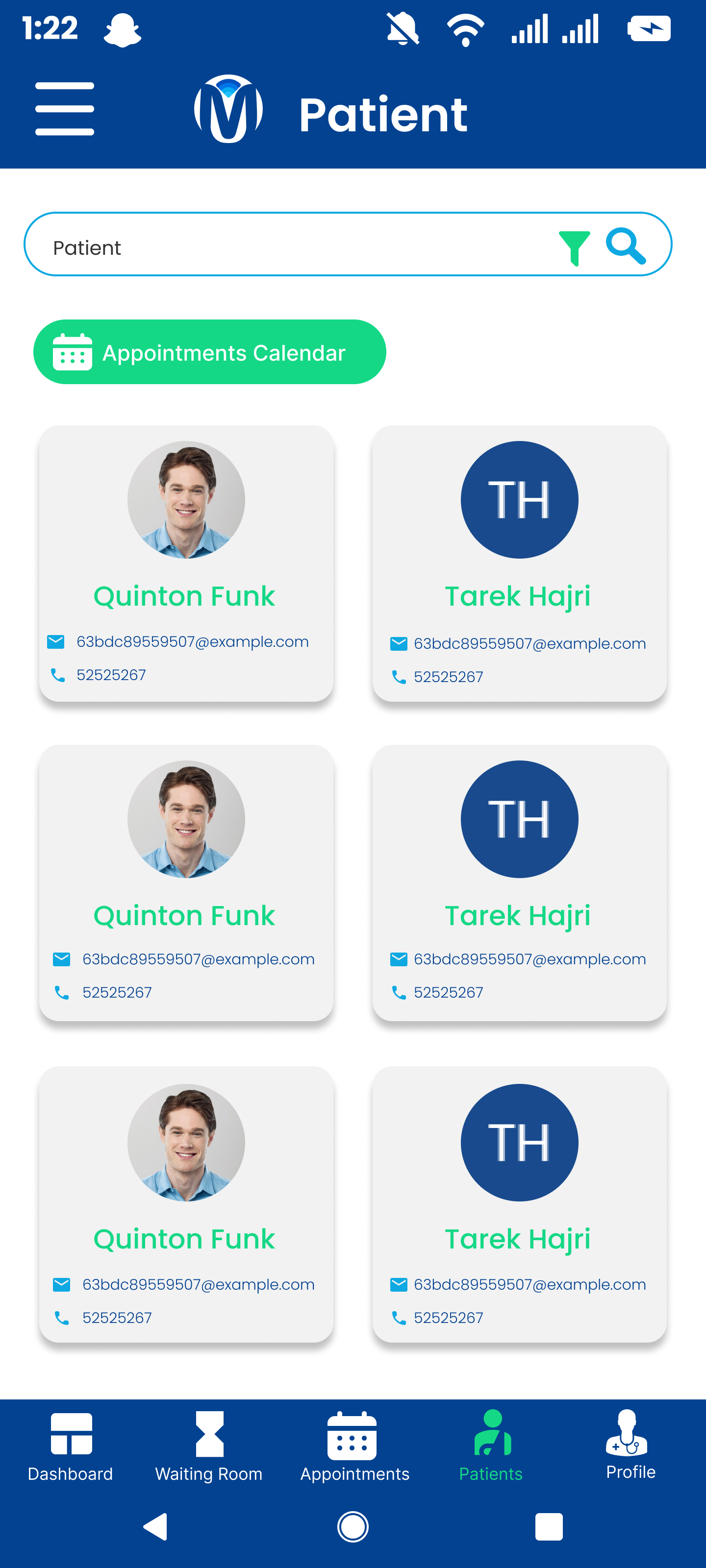The height and width of the screenshot is (1568, 706).
Task: Select the Appointments tab in bottom navigation
Action: pyautogui.click(x=354, y=1447)
